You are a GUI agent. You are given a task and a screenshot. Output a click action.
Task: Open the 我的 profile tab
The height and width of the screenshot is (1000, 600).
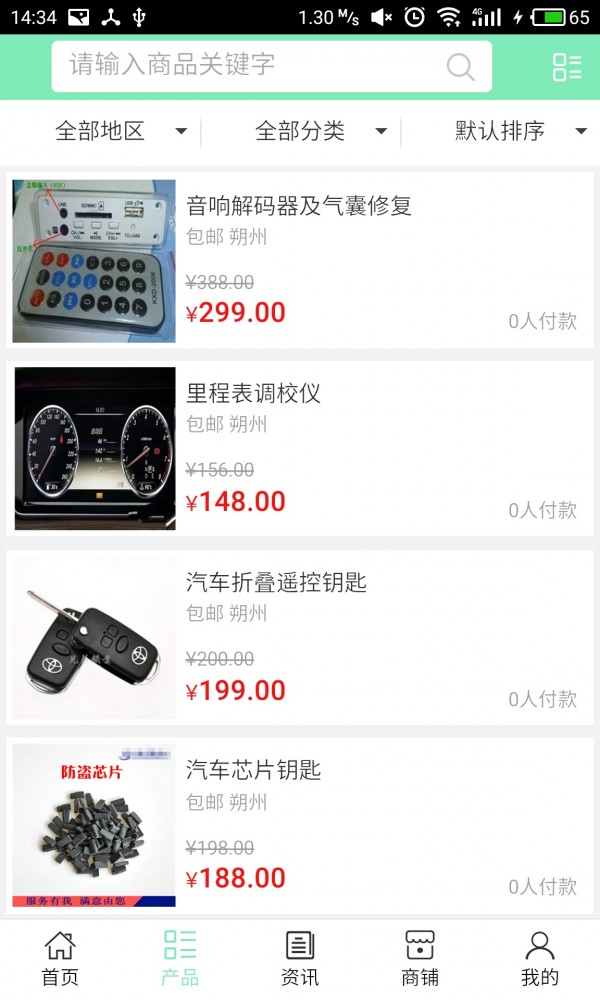[x=540, y=958]
